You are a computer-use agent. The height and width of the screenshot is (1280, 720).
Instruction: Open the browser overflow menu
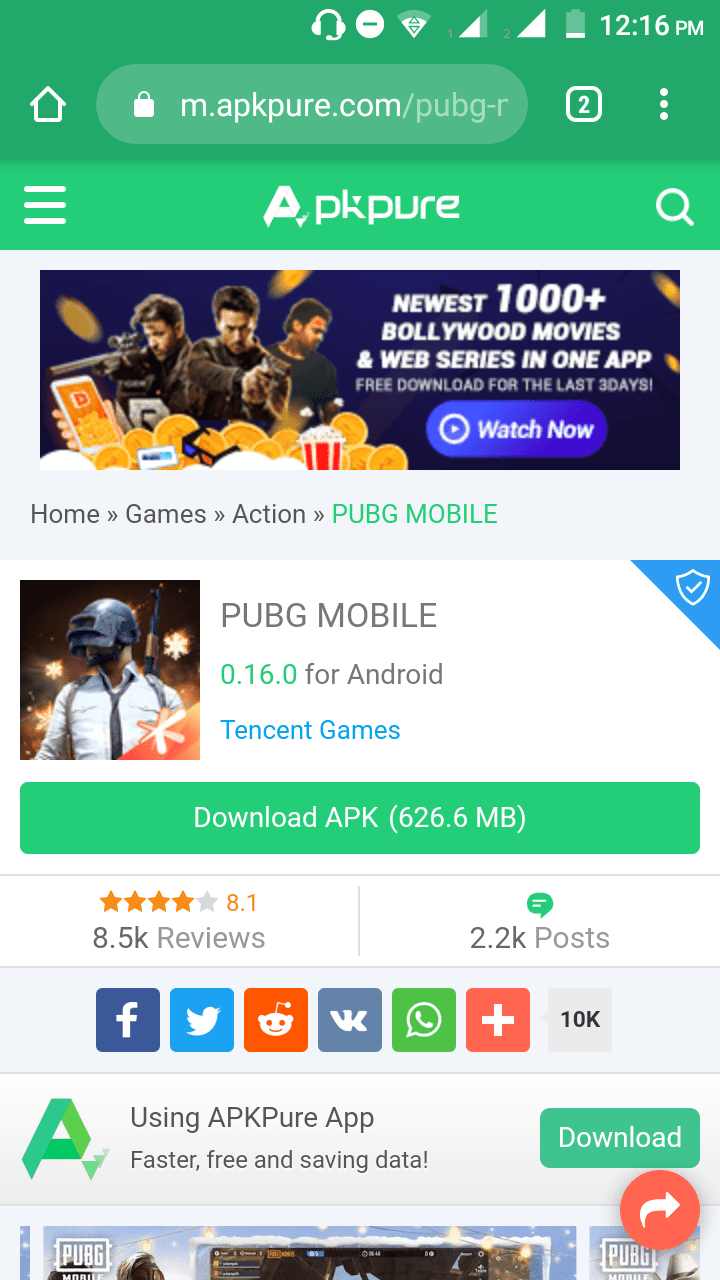click(664, 105)
